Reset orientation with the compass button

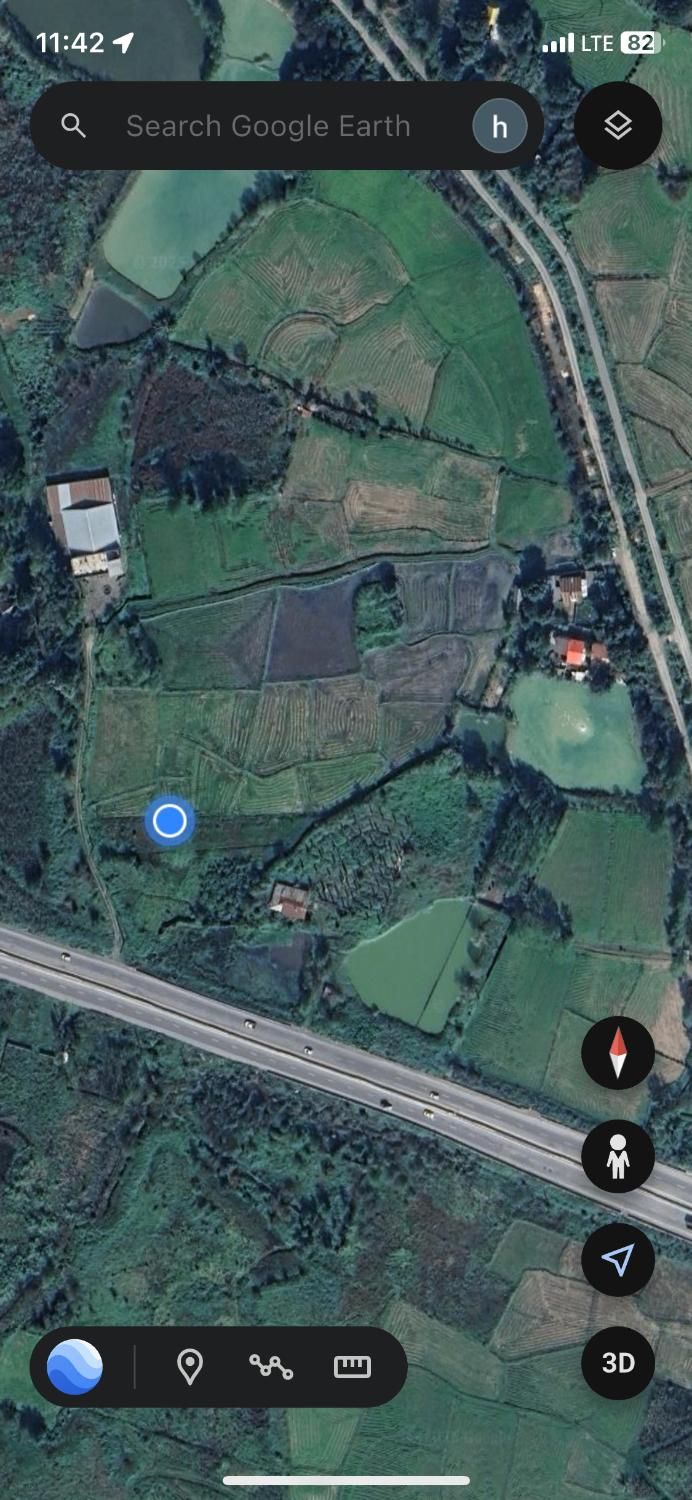[x=617, y=1053]
